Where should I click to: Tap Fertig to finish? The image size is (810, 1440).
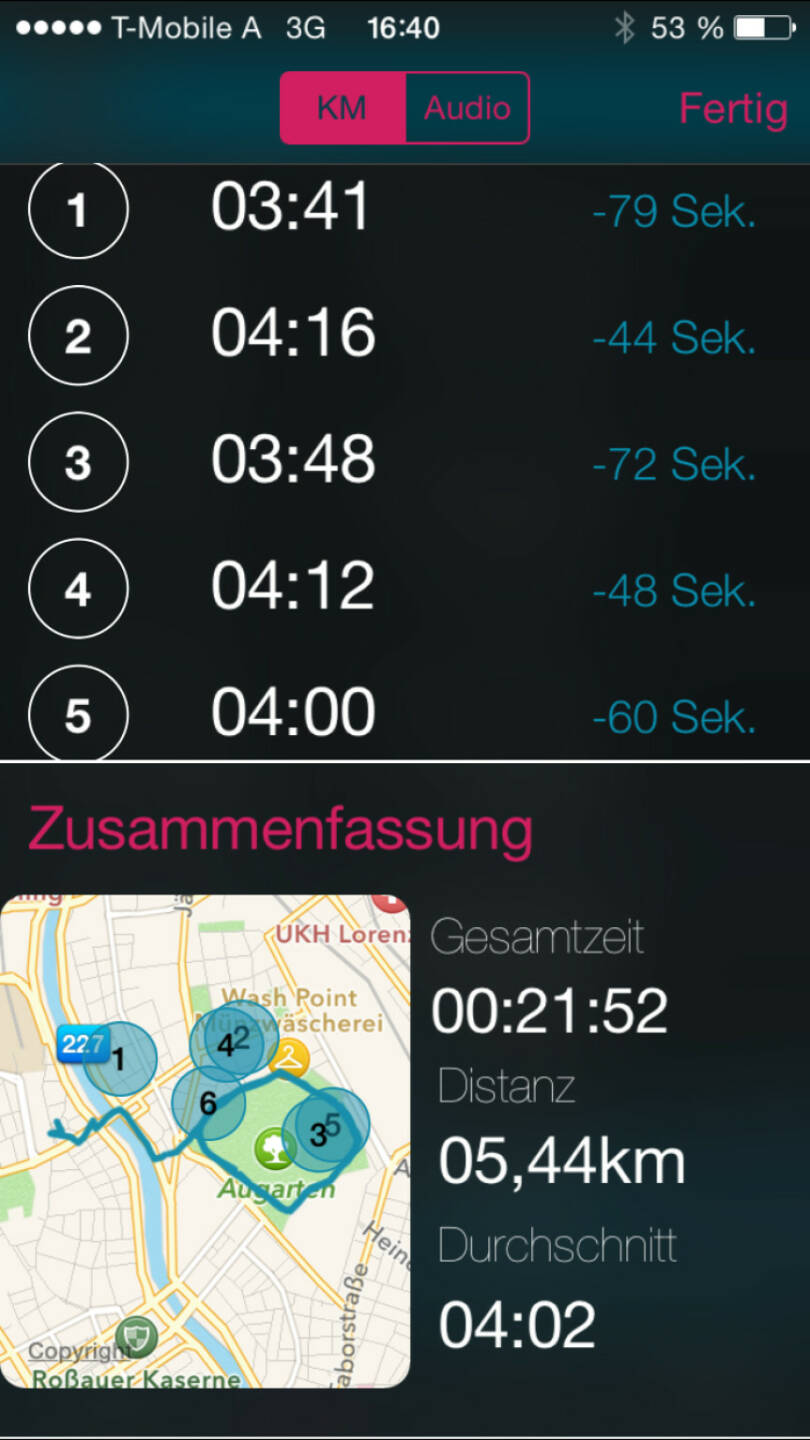pos(733,108)
